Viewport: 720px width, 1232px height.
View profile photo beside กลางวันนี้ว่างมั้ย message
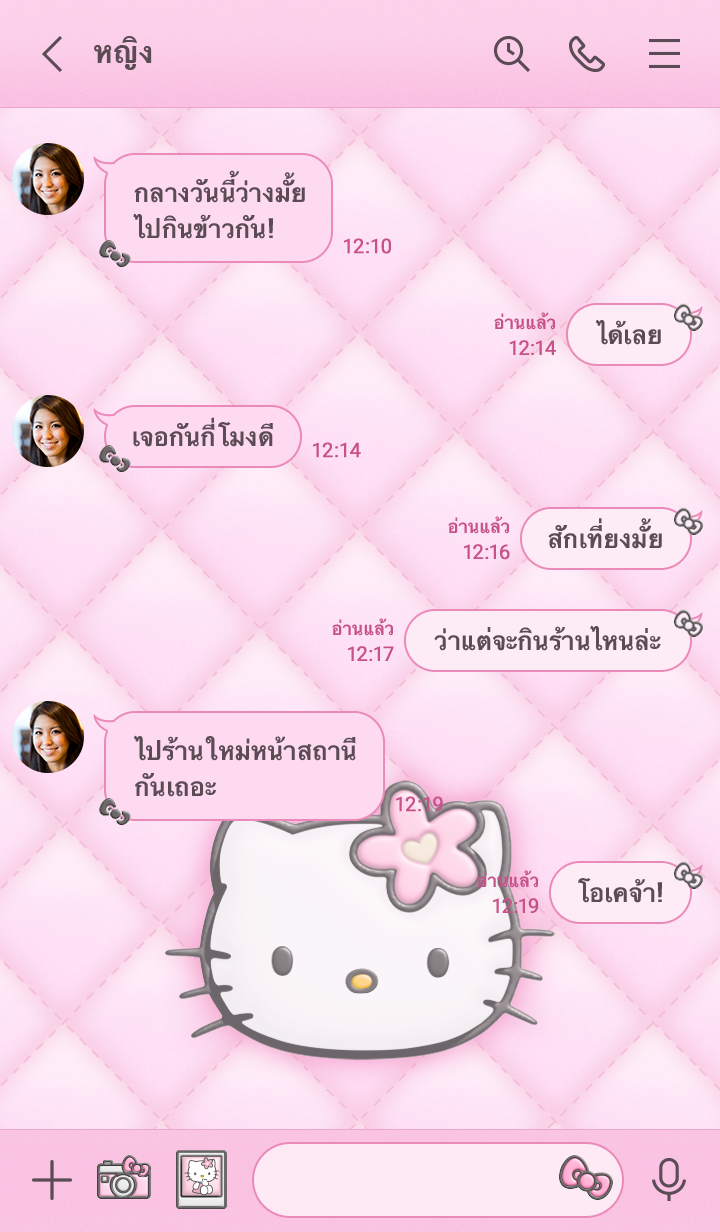click(48, 179)
